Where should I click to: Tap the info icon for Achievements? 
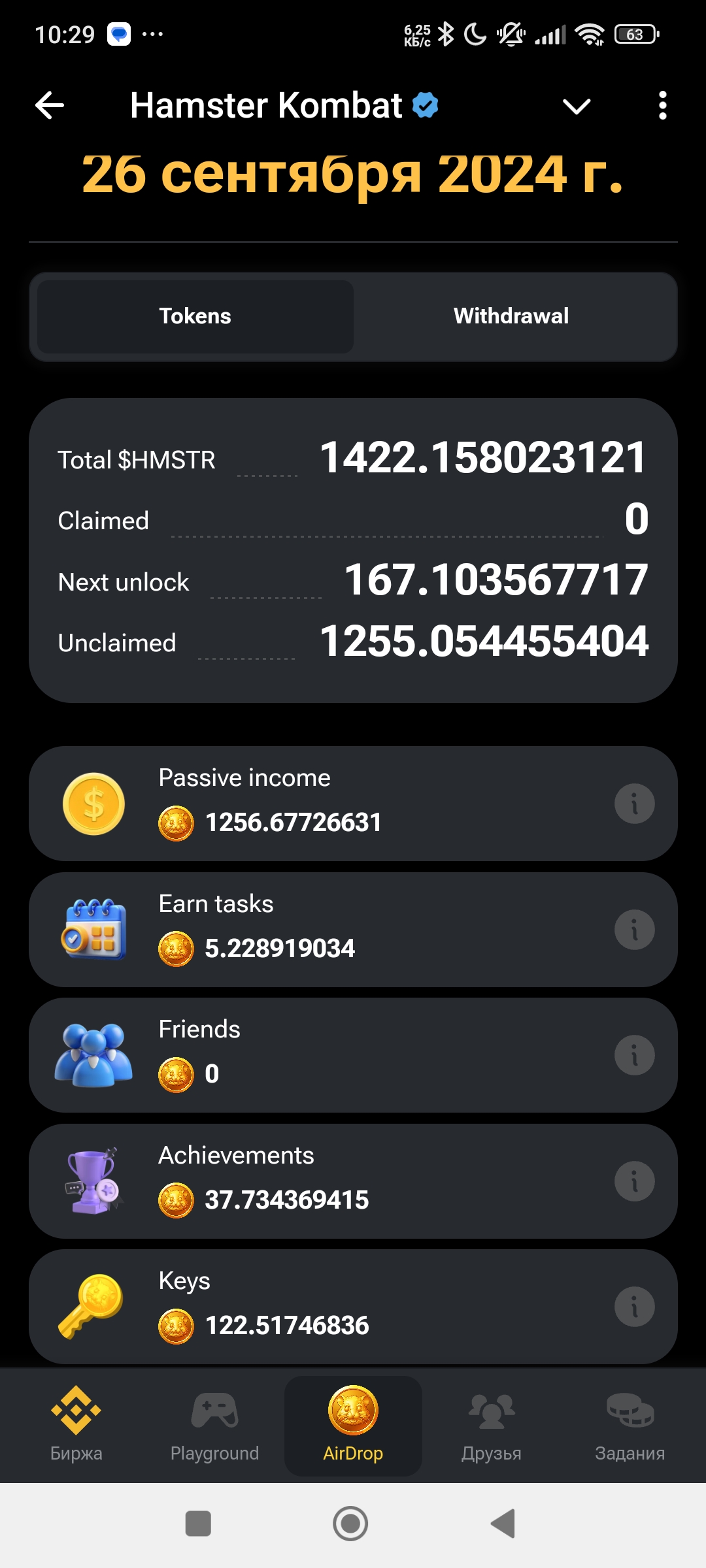click(634, 1181)
